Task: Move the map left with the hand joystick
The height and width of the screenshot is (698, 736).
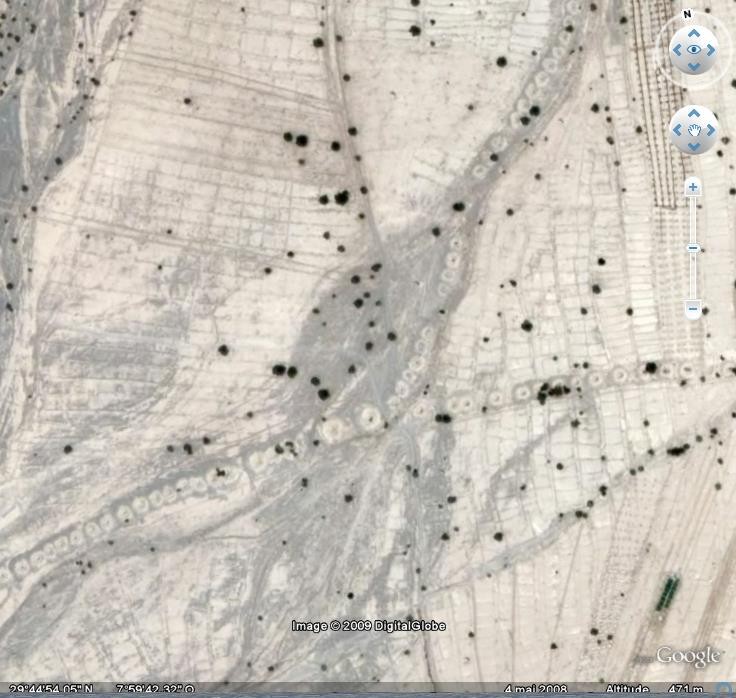Action: point(678,130)
